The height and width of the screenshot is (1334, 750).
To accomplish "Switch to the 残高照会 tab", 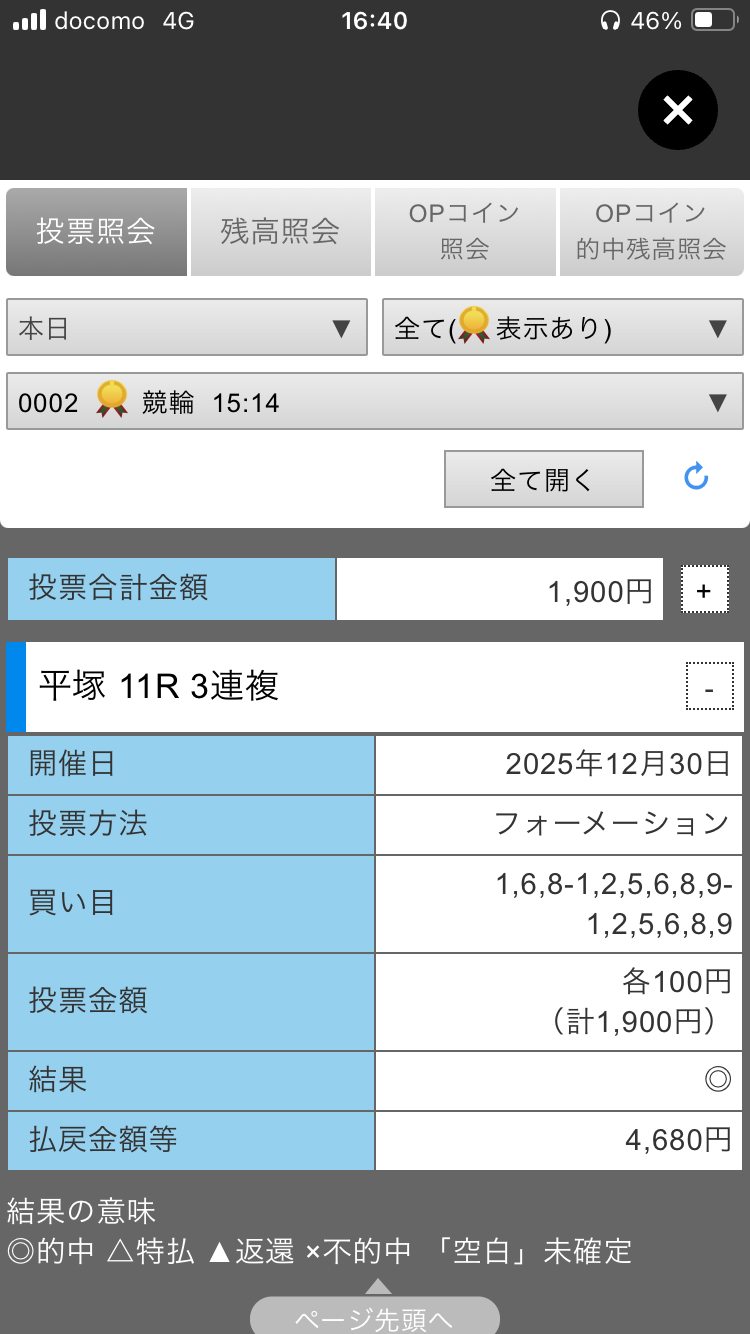I will point(280,231).
